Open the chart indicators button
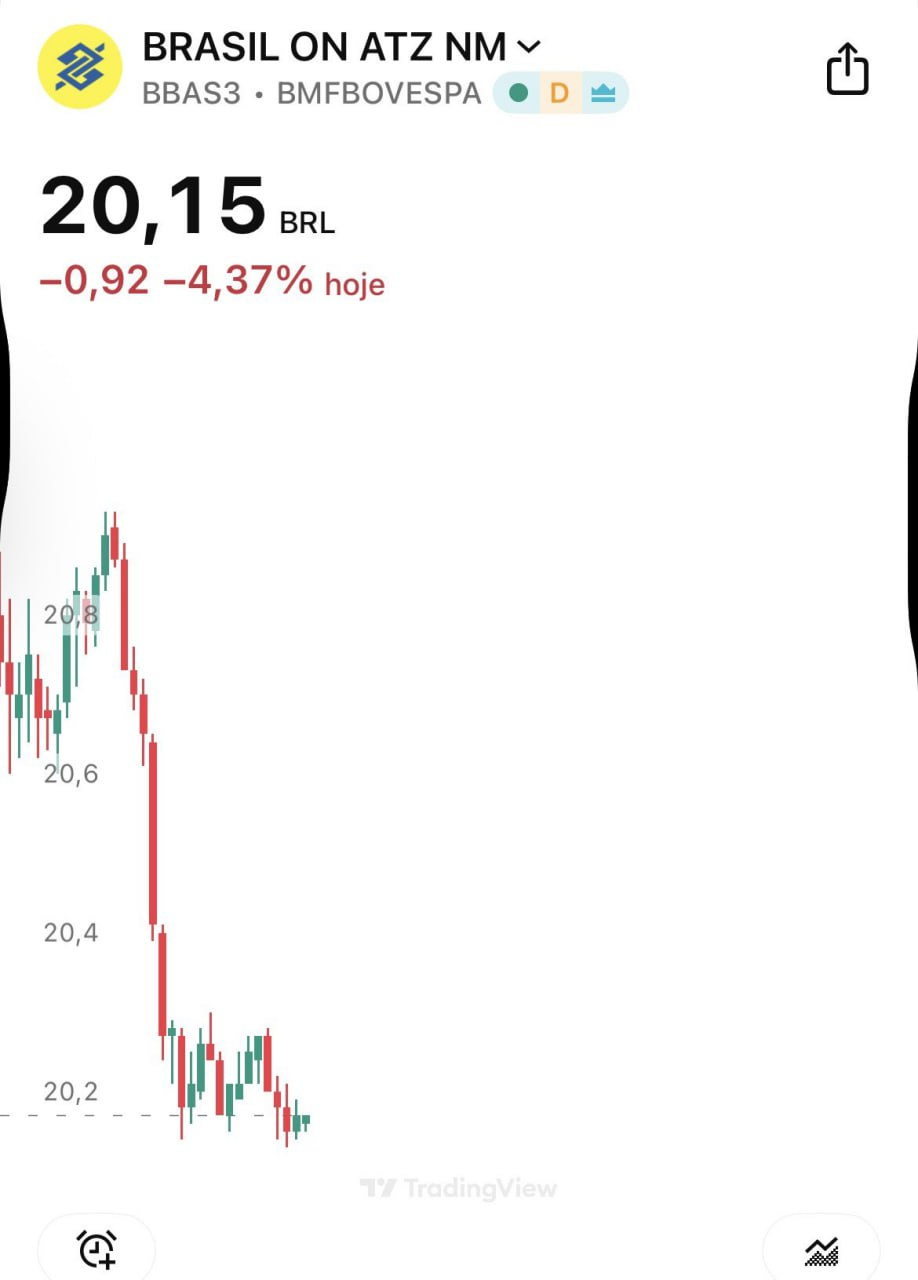Screen dimensions: 918x1280 coord(821,1250)
